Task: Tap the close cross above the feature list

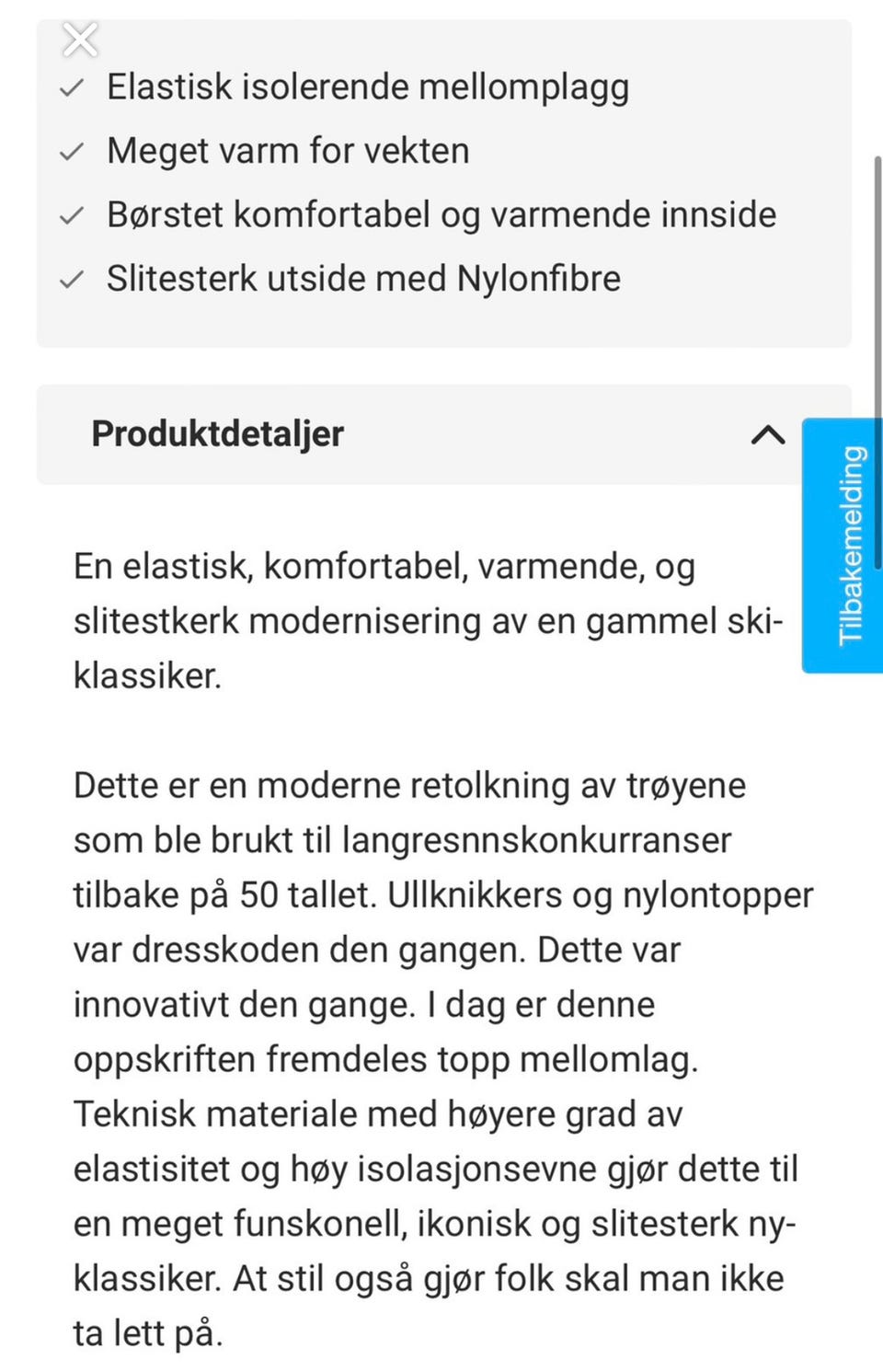Action: point(80,40)
